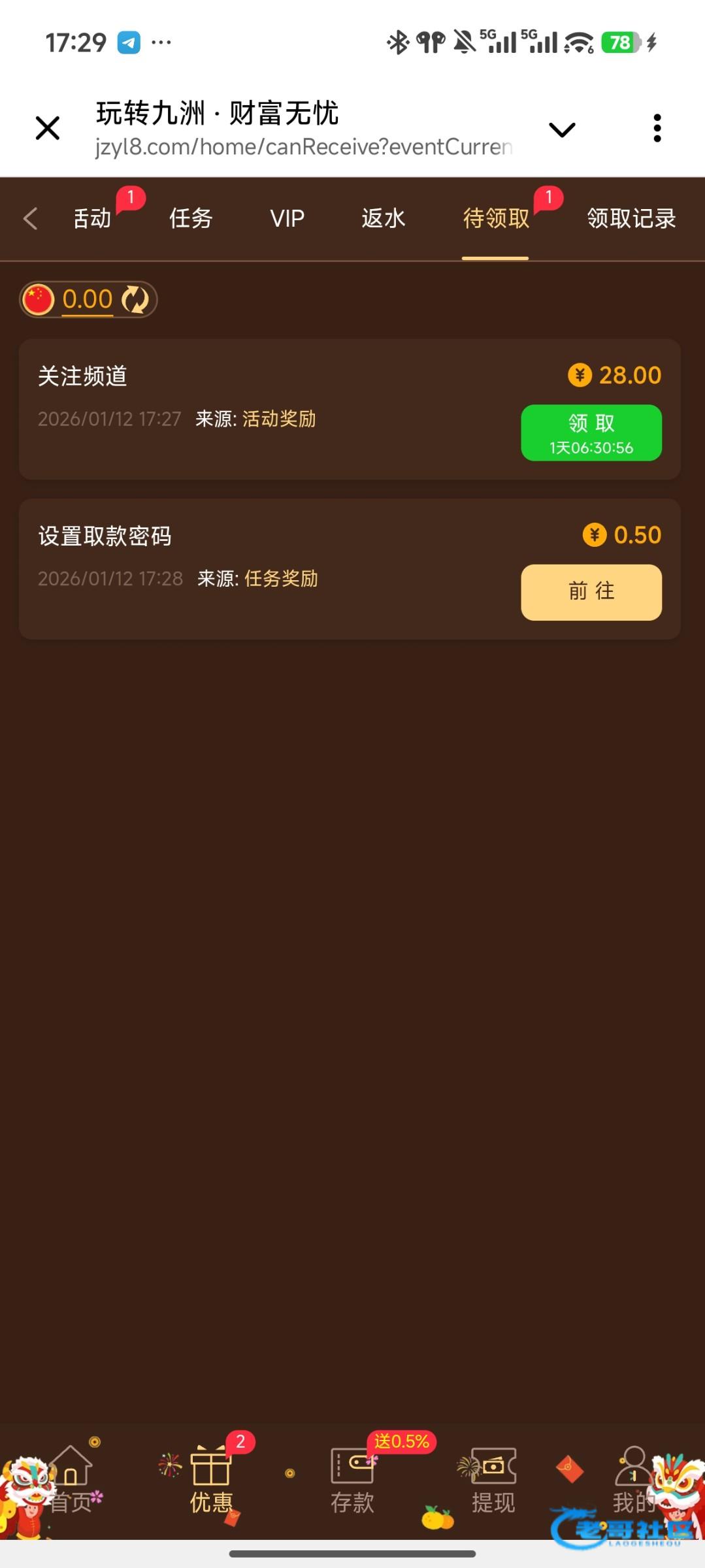The image size is (705, 1568).
Task: Refresh the 0.00 balance
Action: pos(135,299)
